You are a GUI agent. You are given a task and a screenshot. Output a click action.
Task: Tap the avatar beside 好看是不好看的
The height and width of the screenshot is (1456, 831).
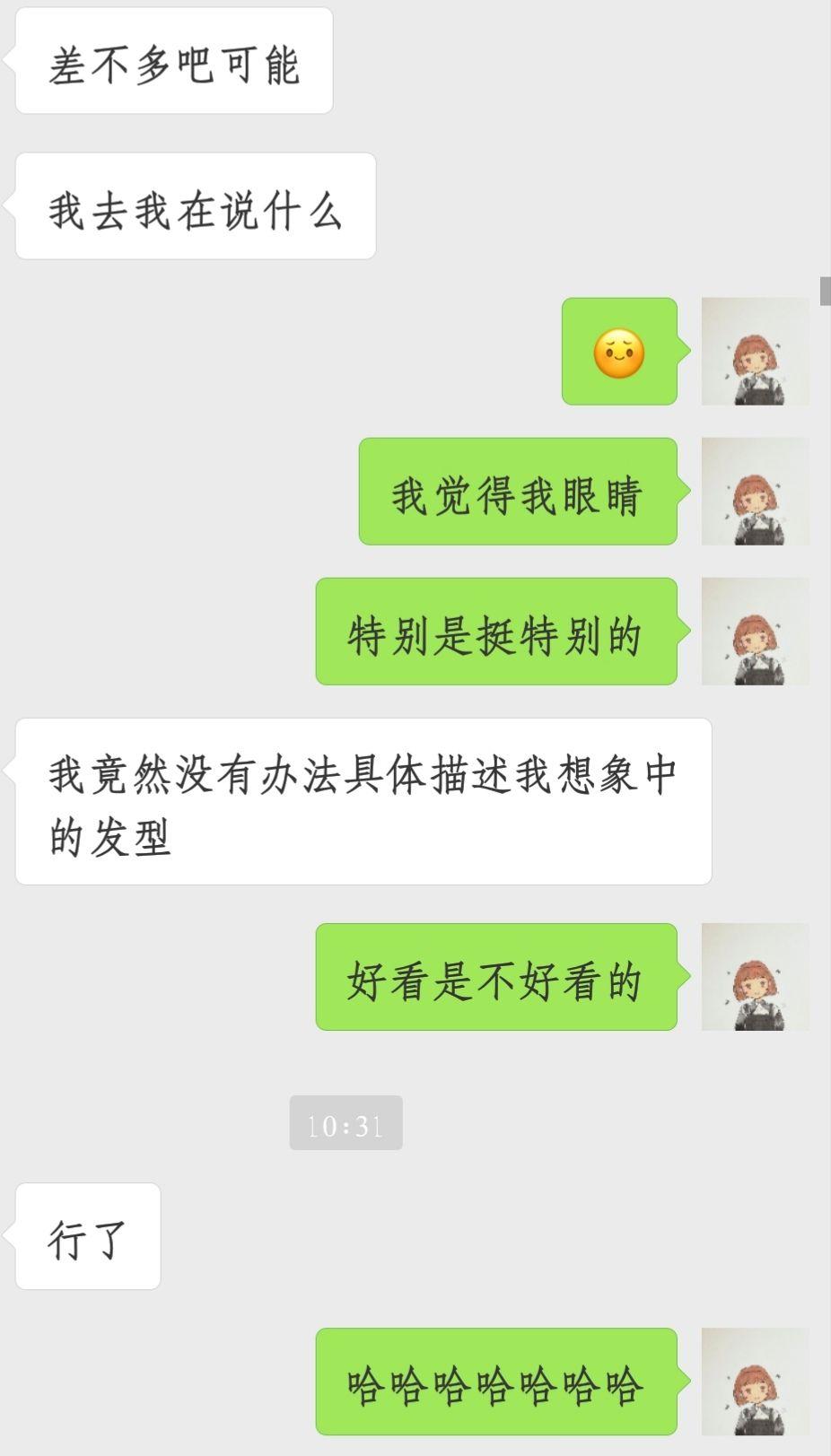point(755,976)
